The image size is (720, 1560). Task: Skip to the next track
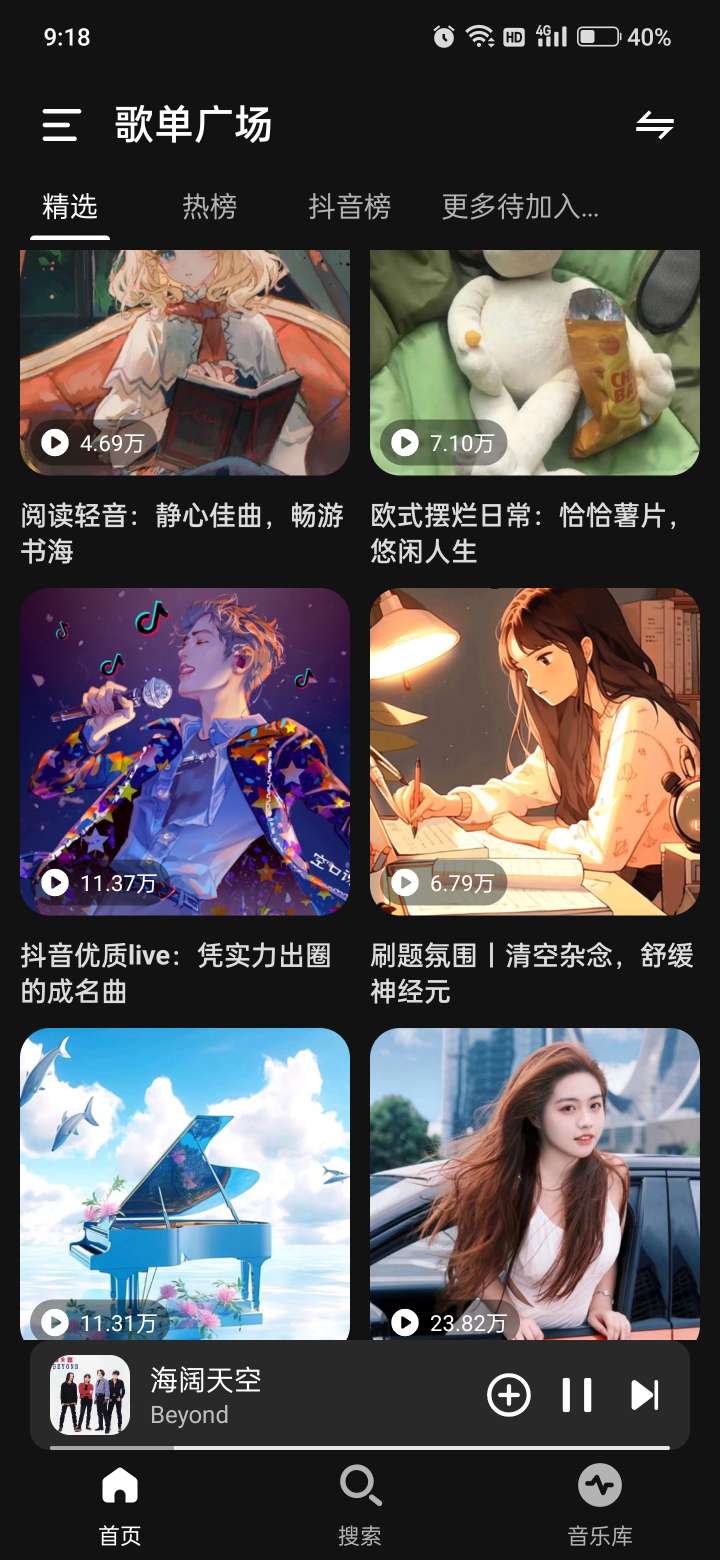tap(645, 1394)
